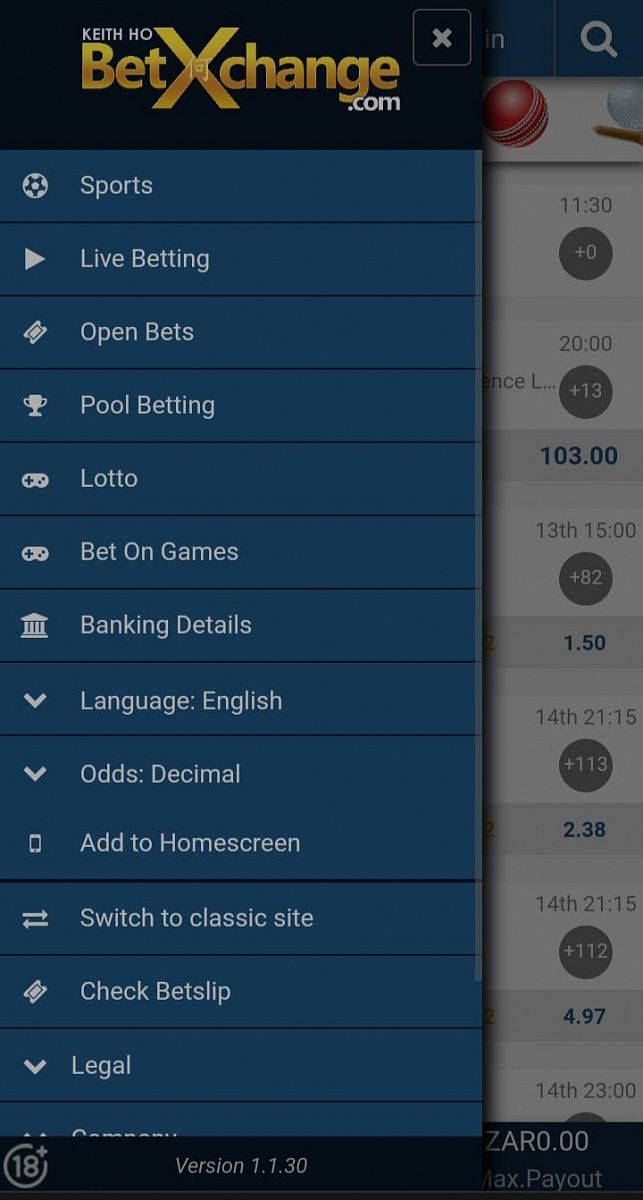Screen dimensions: 643x1200
Task: Expand the Odds: Decimal selector
Action: coord(160,774)
